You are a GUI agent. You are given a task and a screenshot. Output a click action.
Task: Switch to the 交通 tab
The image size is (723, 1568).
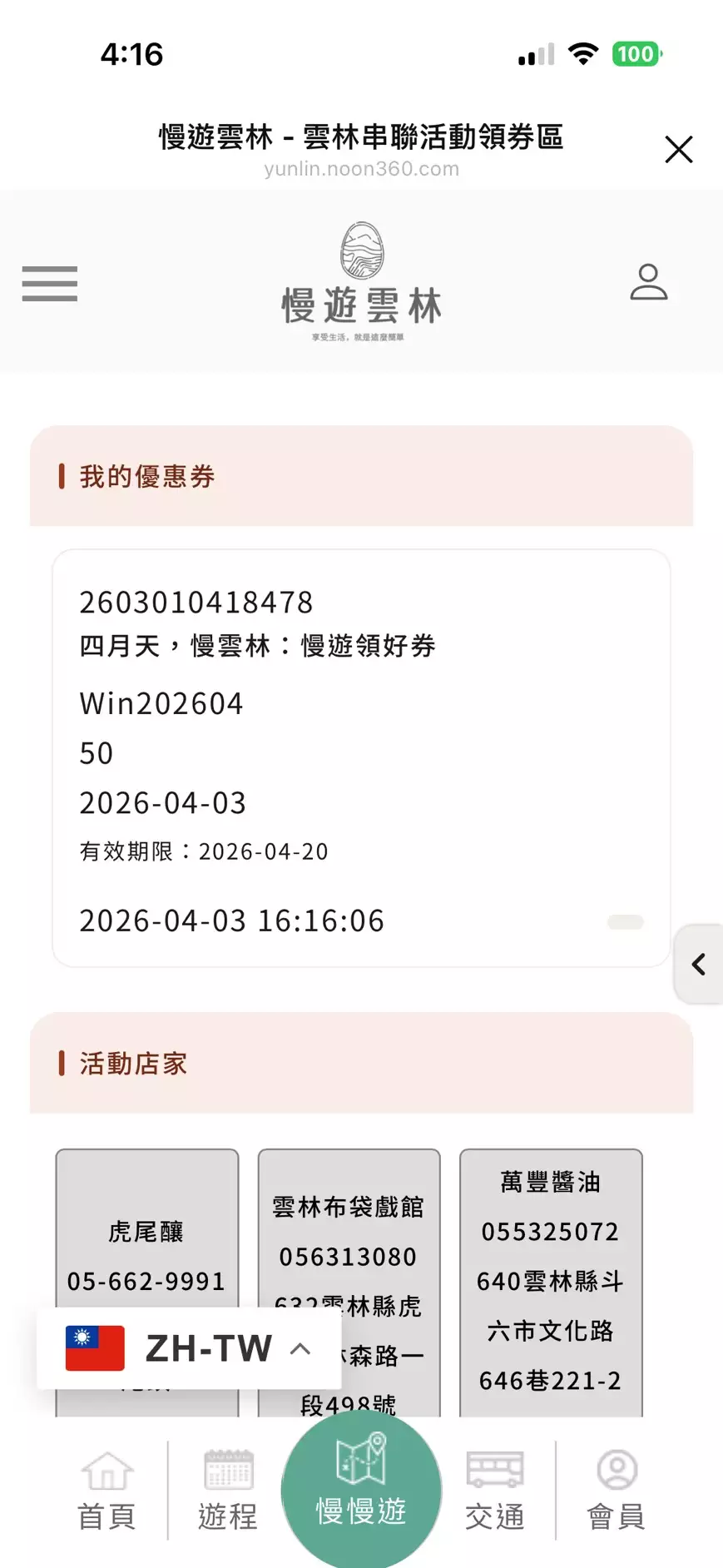coord(495,1491)
